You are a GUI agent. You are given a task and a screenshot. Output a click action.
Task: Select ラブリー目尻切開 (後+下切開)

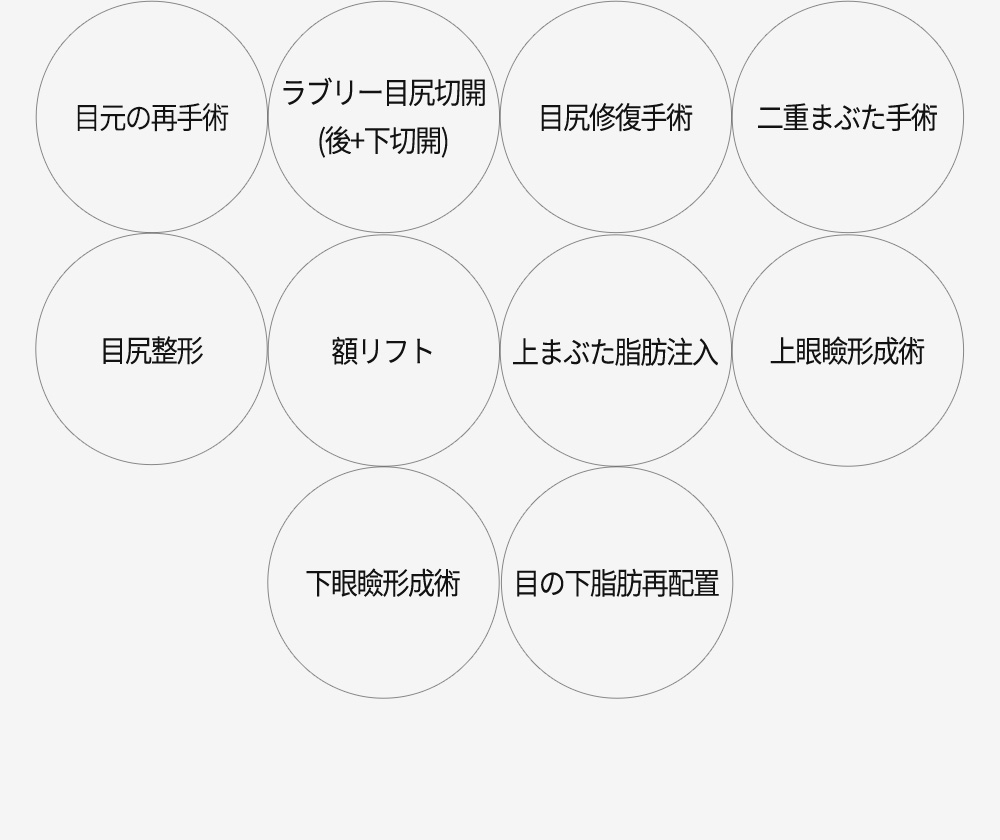point(383,117)
